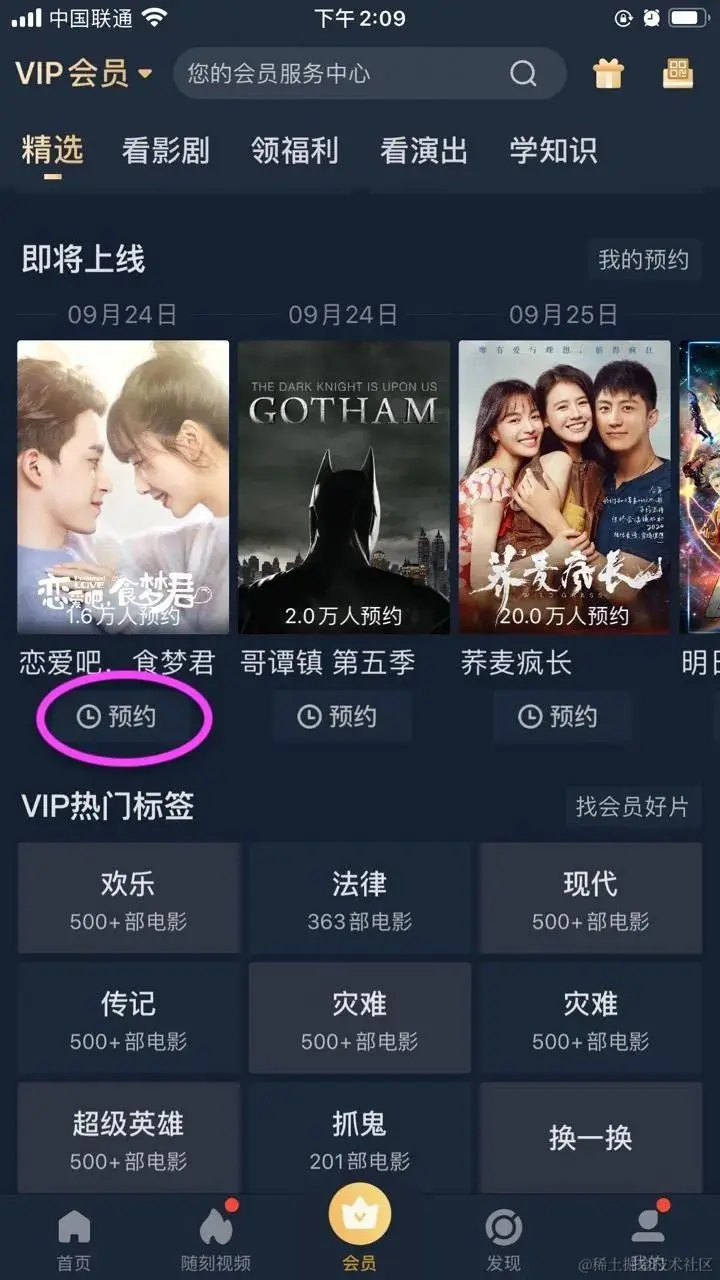The height and width of the screenshot is (1280, 720).
Task: Switch to the 看影剧 tab
Action: 165,151
